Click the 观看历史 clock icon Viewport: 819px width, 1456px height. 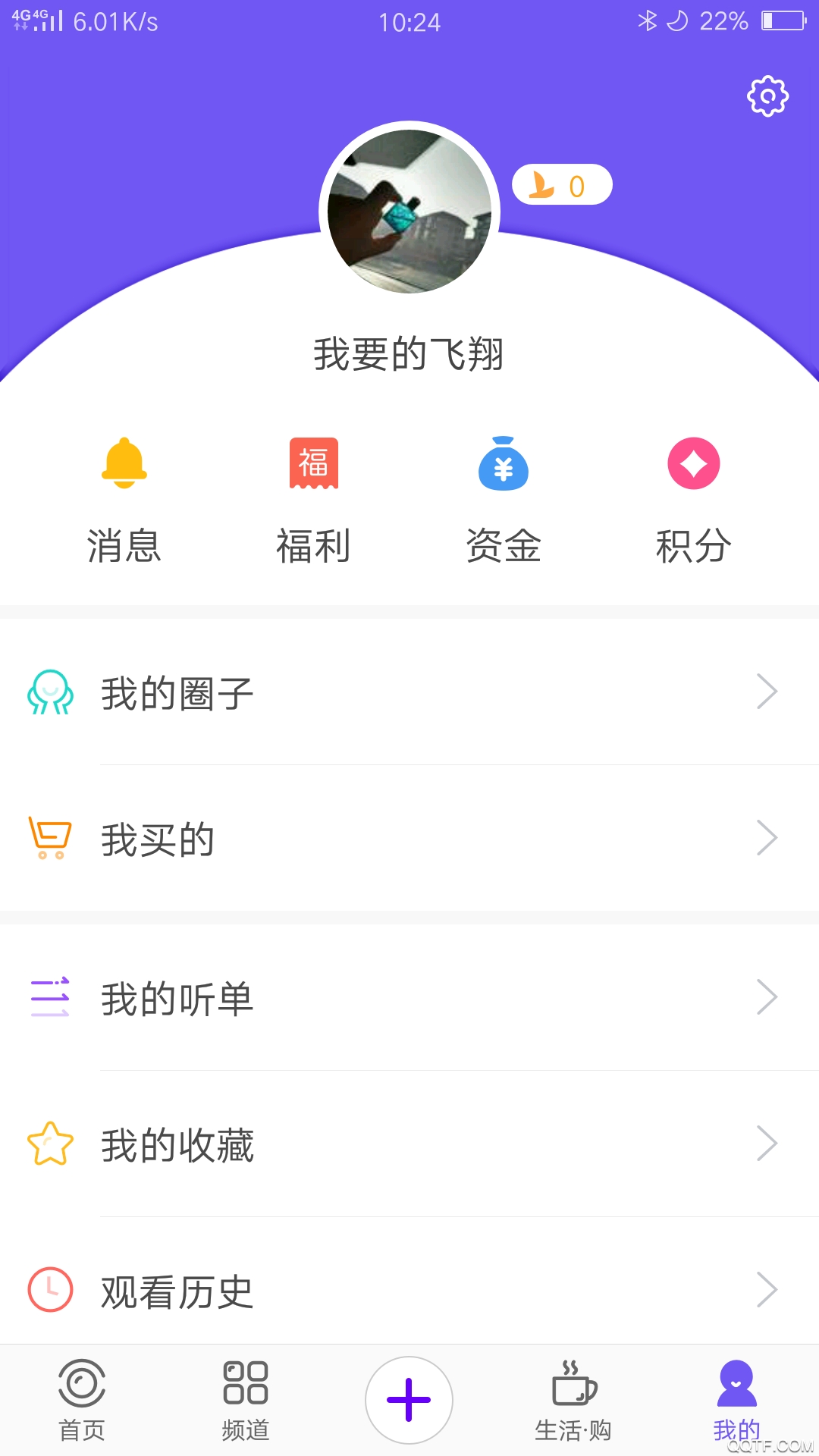49,1288
